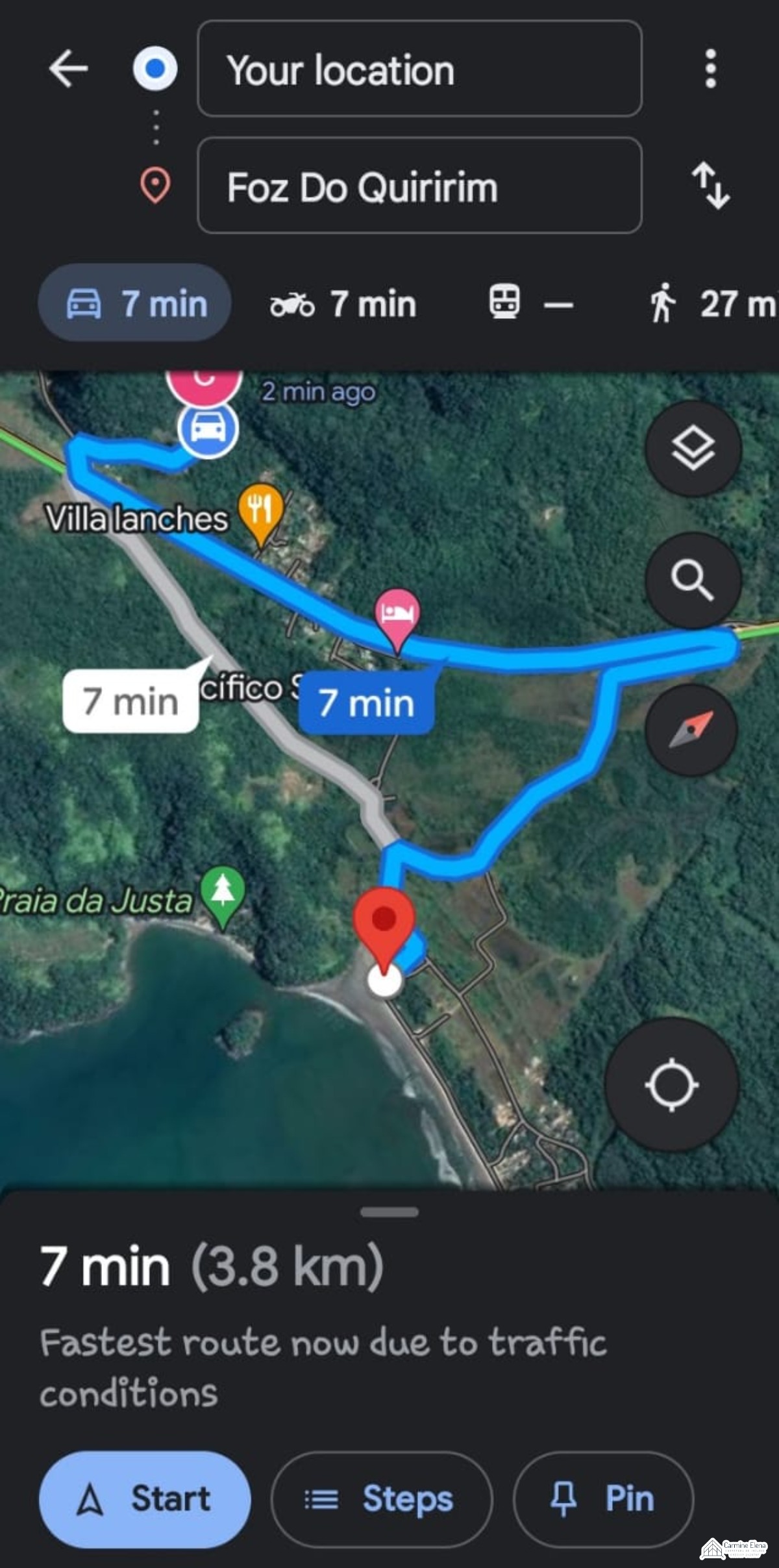Search along the route

[x=693, y=580]
